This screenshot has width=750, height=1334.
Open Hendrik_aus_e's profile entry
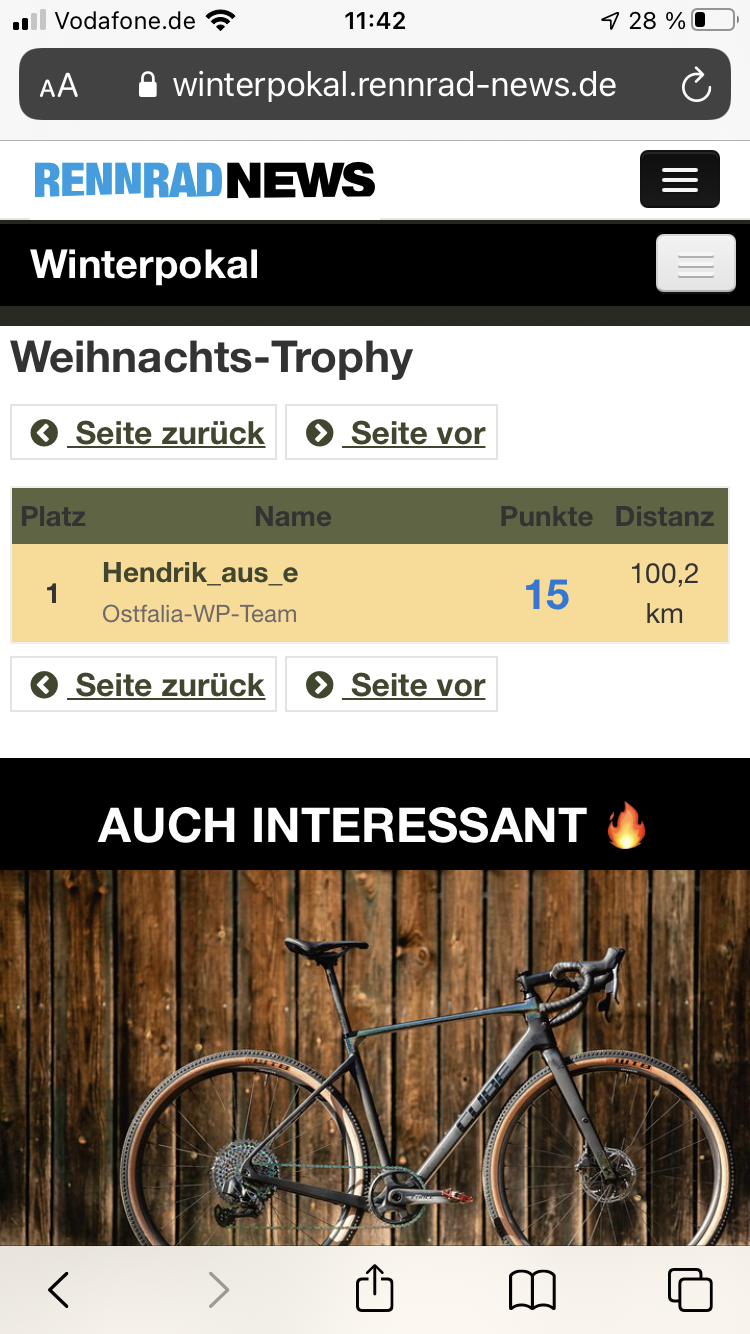pyautogui.click(x=200, y=573)
